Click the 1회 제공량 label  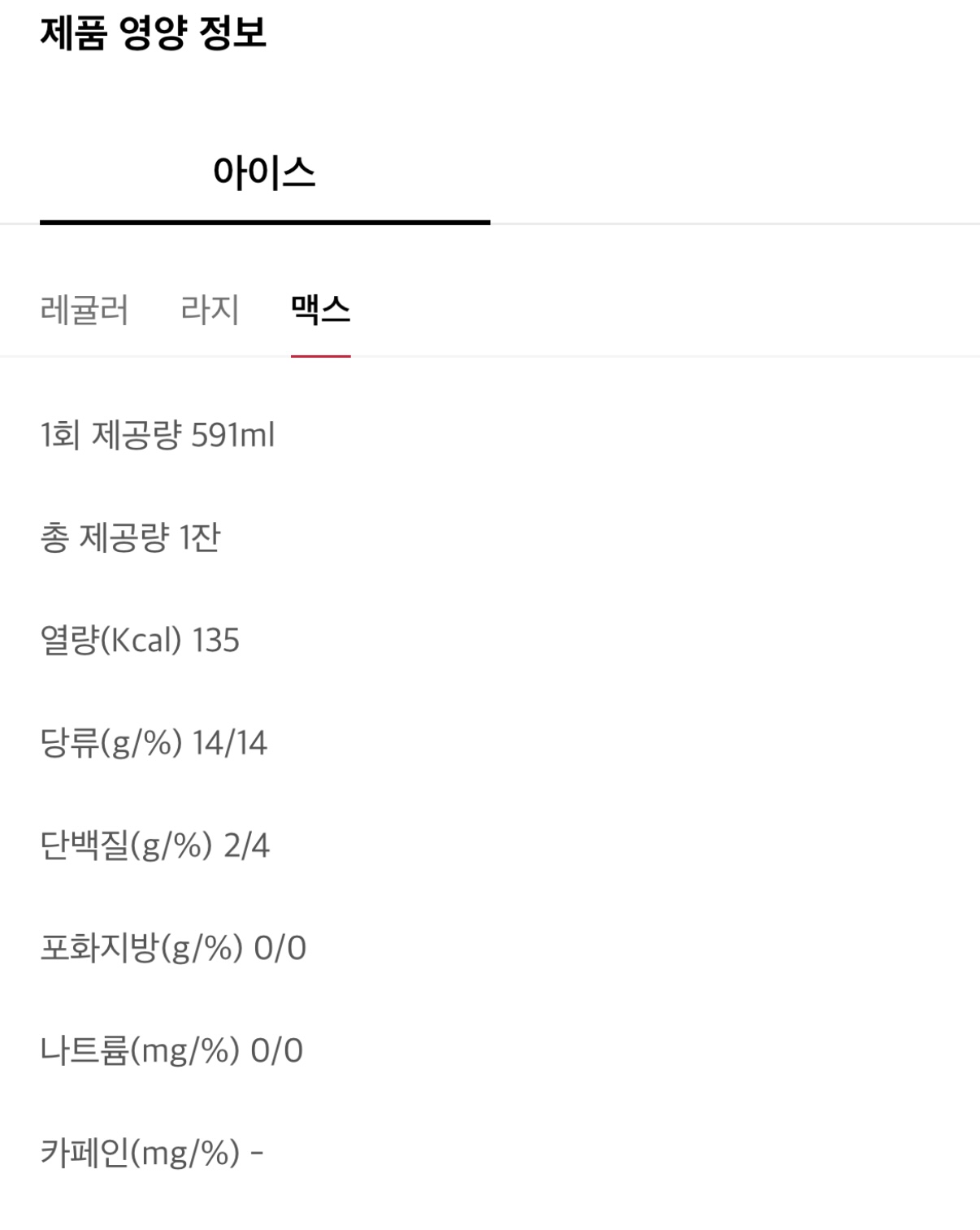tap(114, 435)
